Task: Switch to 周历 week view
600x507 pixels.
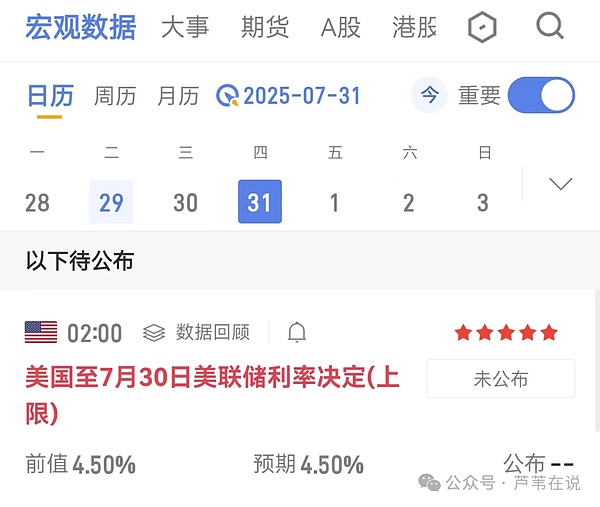Action: point(115,96)
